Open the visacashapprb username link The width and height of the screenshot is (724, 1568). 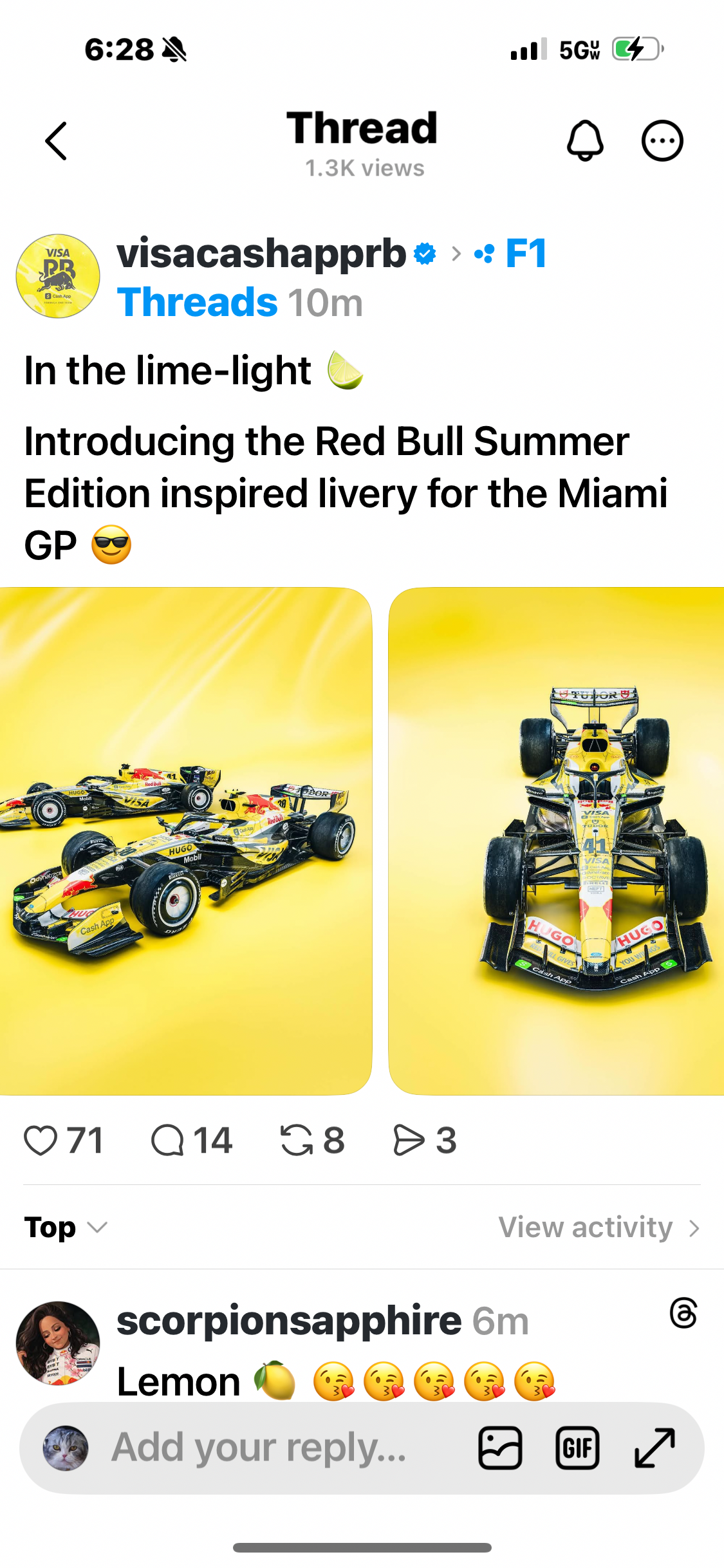[x=261, y=254]
